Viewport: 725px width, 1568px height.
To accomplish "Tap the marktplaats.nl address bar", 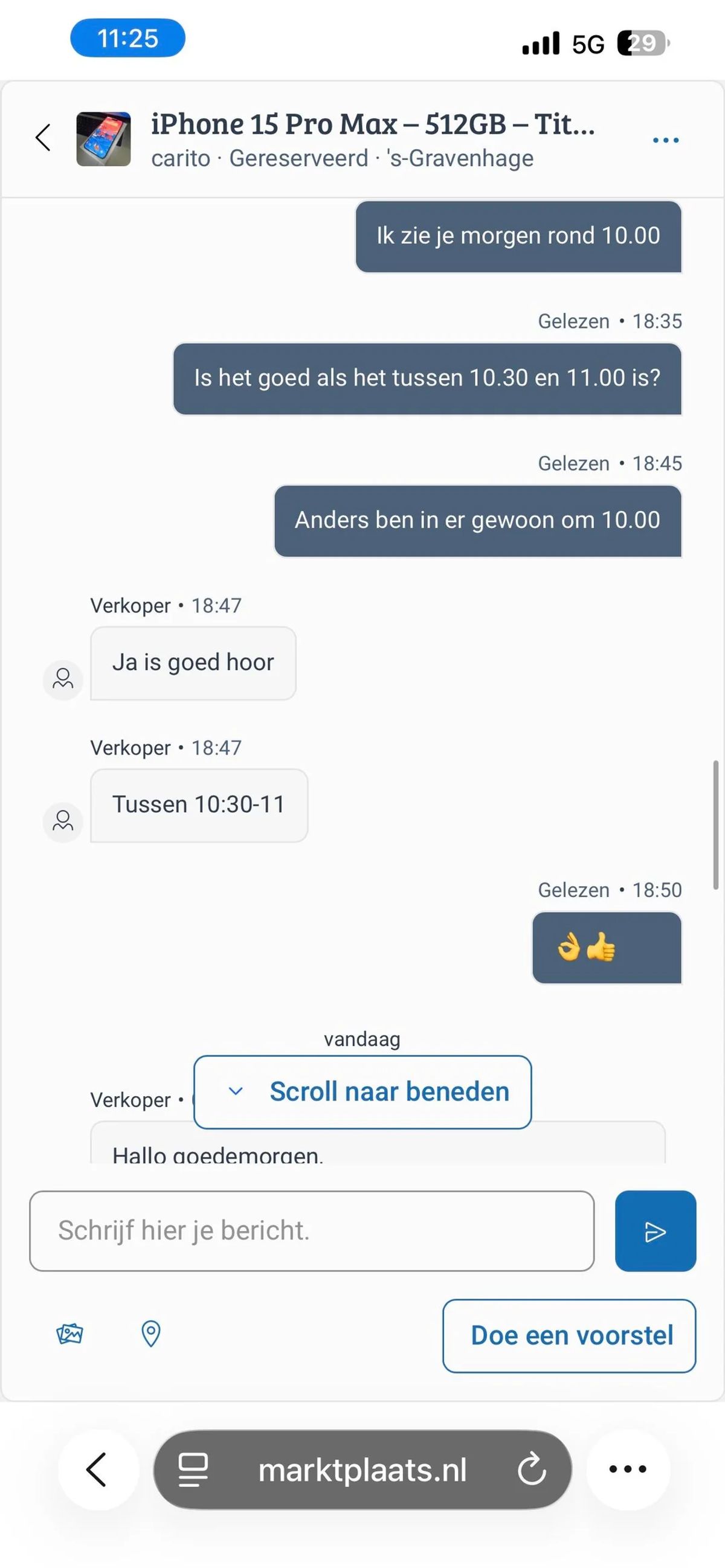I will point(363,1470).
